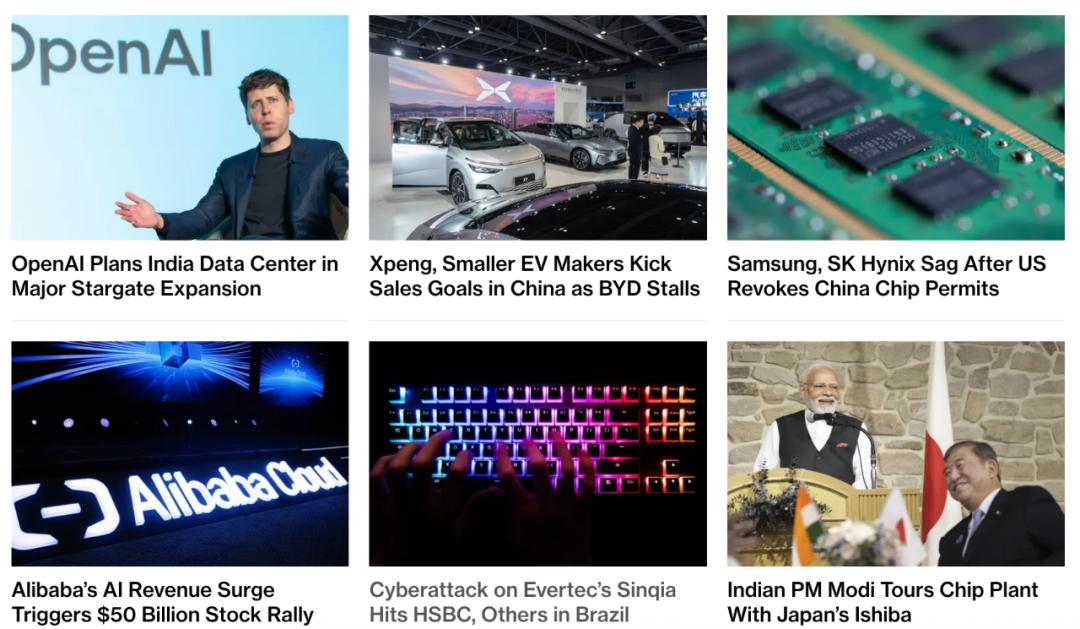Open the Modi and Ishiba article image
This screenshot has height=629, width=1080.
click(x=895, y=453)
